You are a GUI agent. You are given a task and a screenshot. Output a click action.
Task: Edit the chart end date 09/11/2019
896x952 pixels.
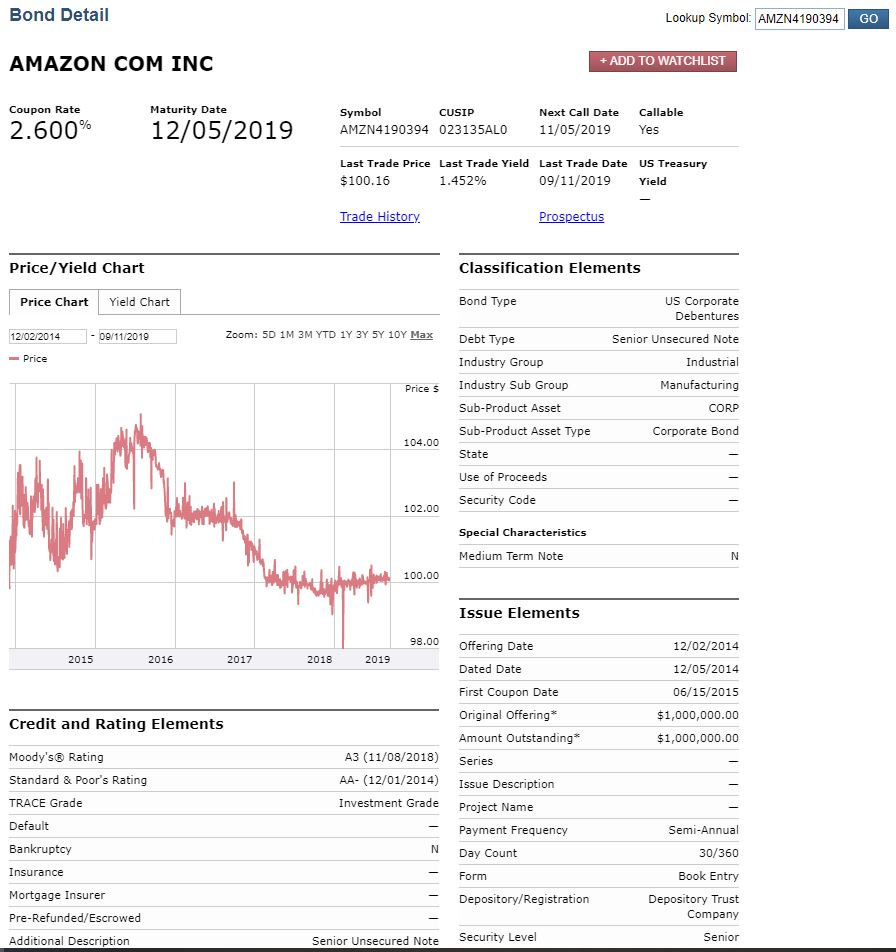click(x=138, y=336)
